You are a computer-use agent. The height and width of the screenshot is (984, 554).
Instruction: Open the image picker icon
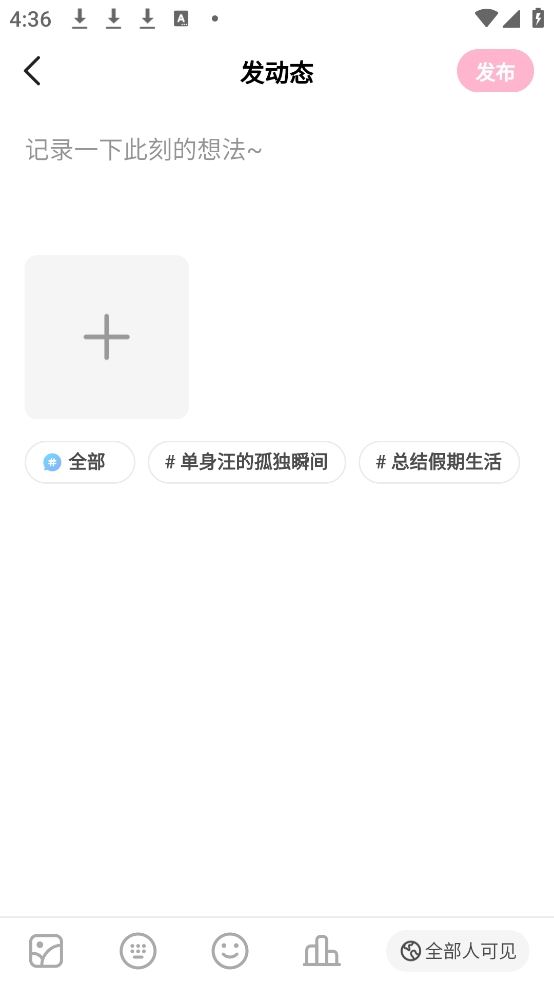click(x=46, y=951)
